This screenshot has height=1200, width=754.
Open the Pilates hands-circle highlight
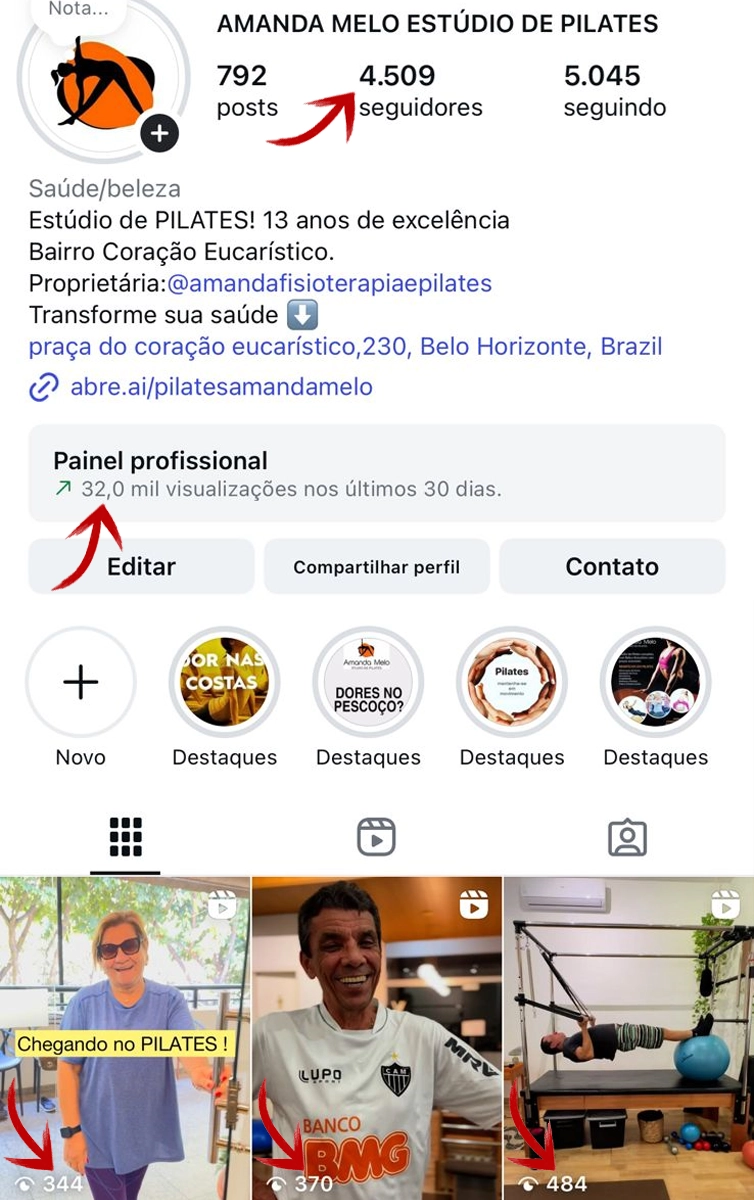tap(511, 681)
